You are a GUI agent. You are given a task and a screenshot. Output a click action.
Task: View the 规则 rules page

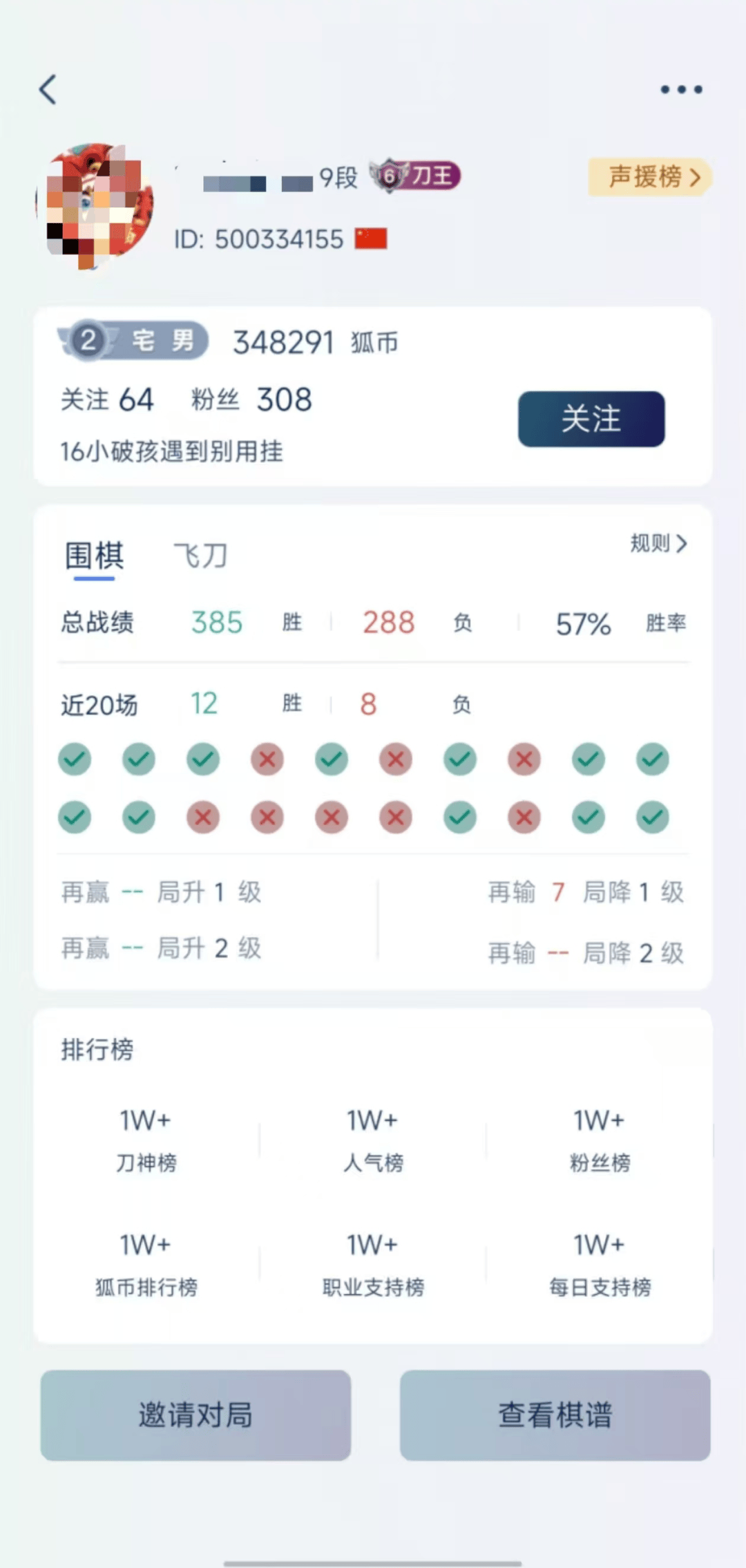pyautogui.click(x=658, y=544)
